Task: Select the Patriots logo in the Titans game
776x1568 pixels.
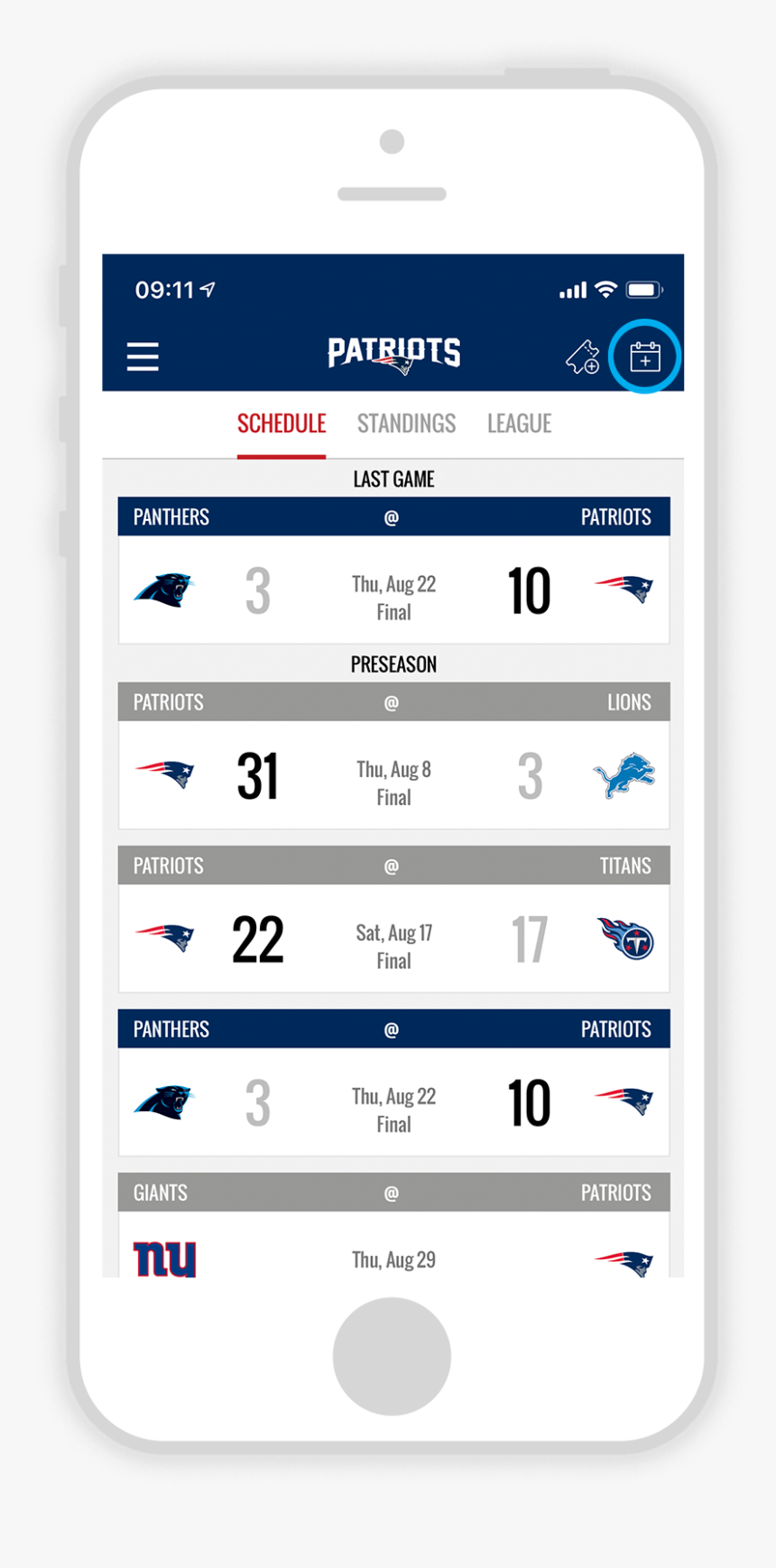Action: click(165, 939)
